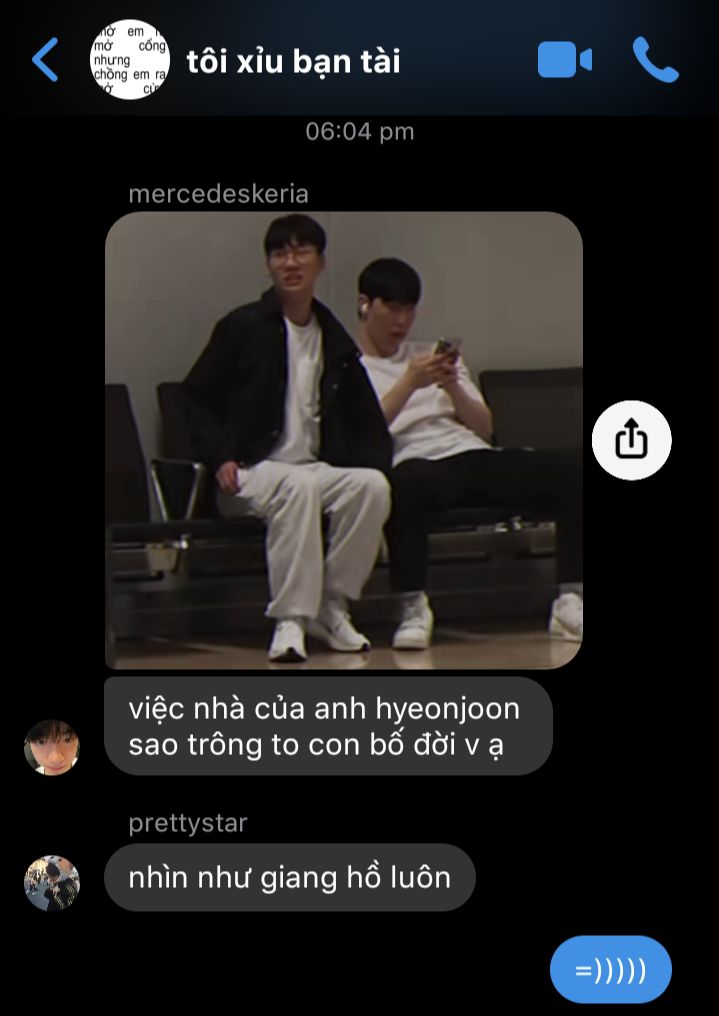Open the photo sent by mercedeskeria
Screen dimensions: 719x1016
click(343, 440)
